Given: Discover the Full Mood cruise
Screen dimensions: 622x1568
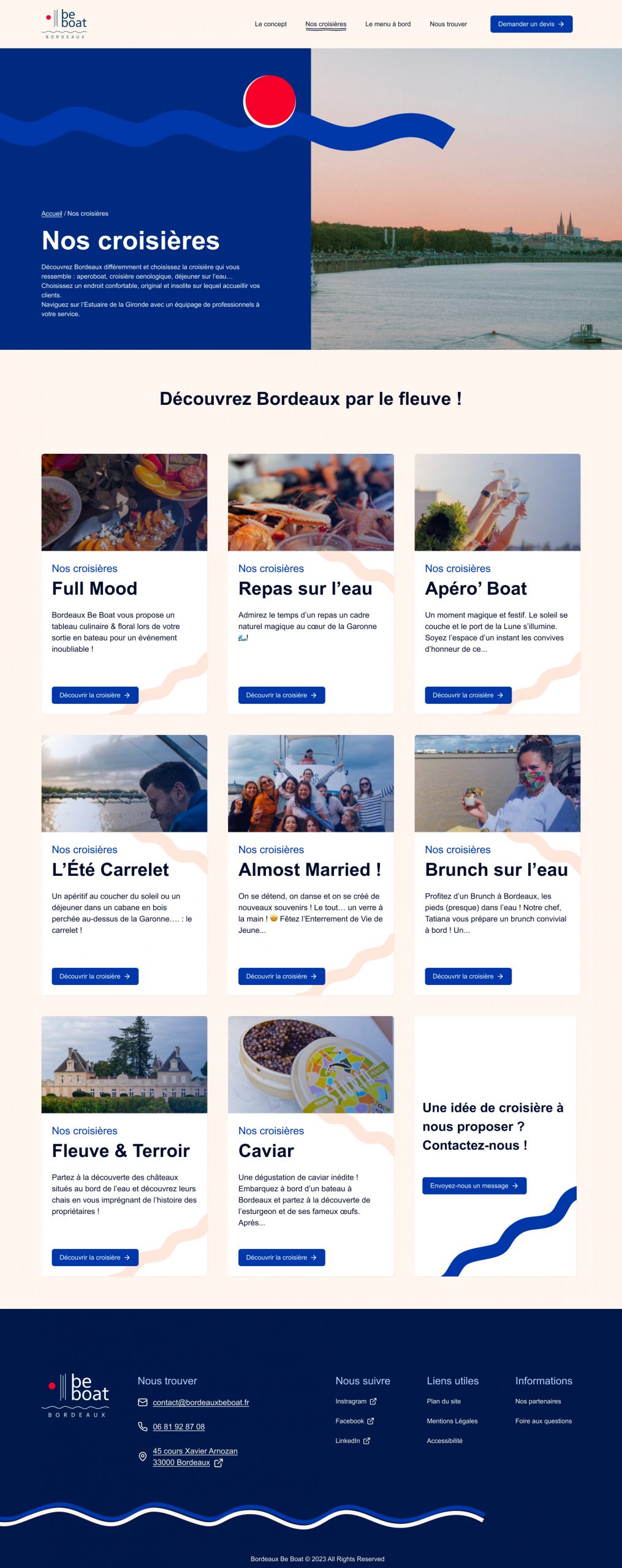Looking at the screenshot, I should click(x=95, y=695).
